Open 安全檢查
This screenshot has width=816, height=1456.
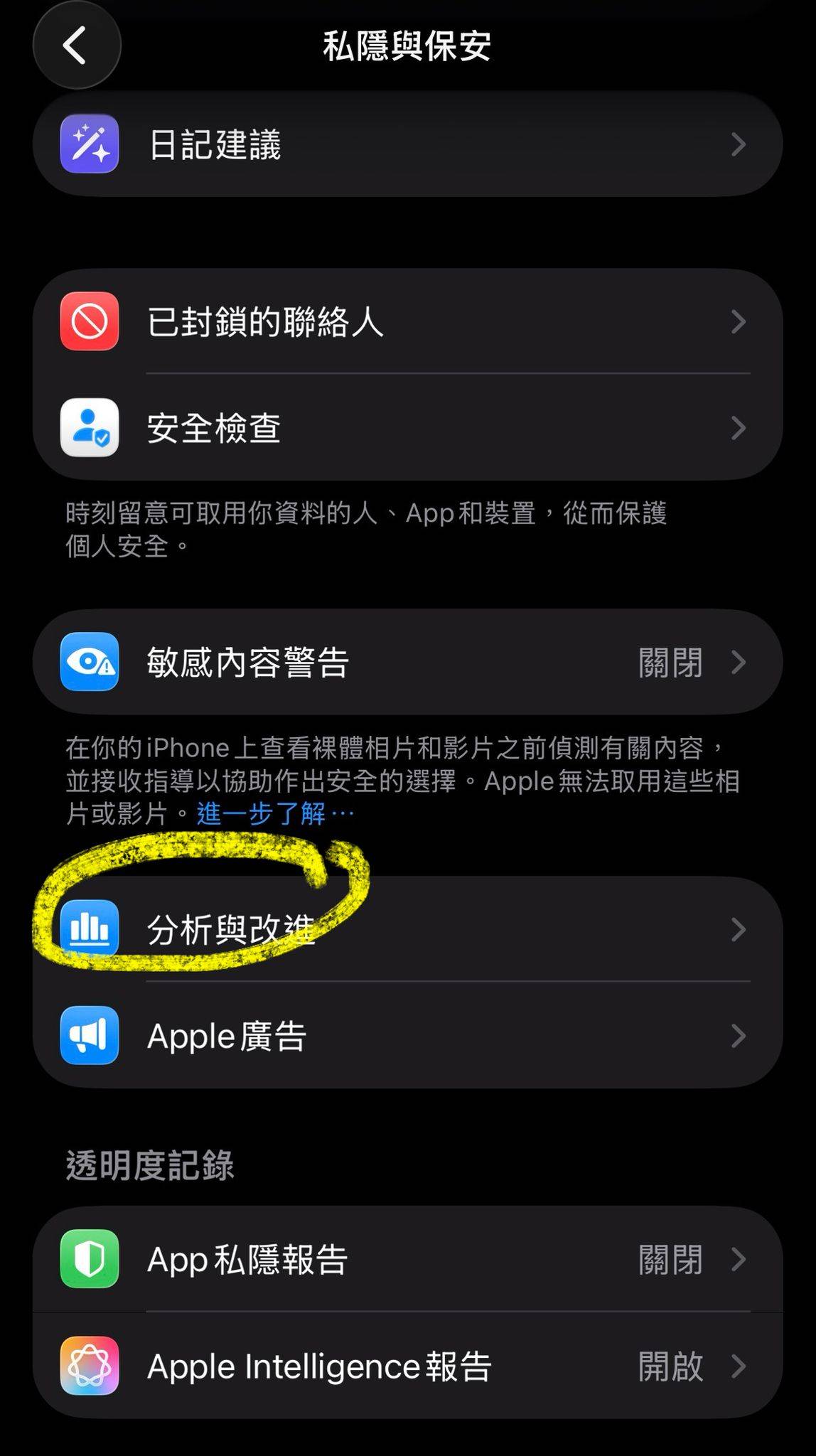pos(407,428)
